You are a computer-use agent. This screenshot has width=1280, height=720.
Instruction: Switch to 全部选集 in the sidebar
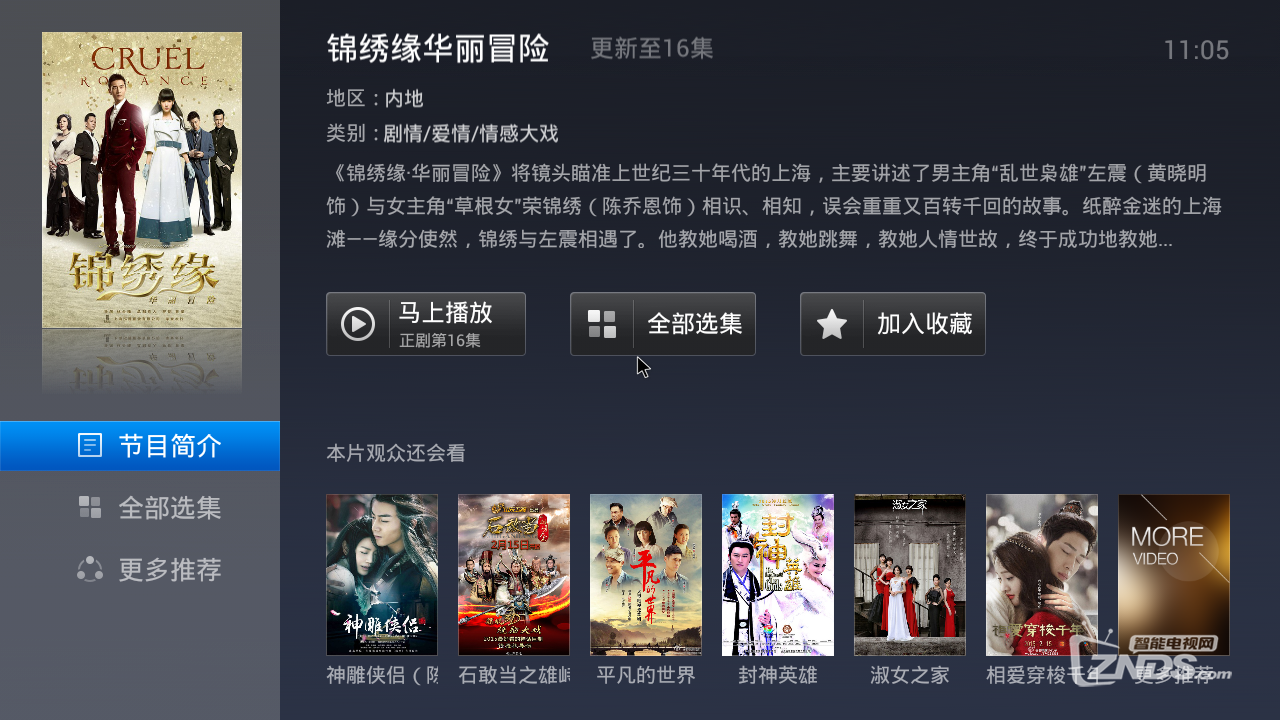click(140, 508)
